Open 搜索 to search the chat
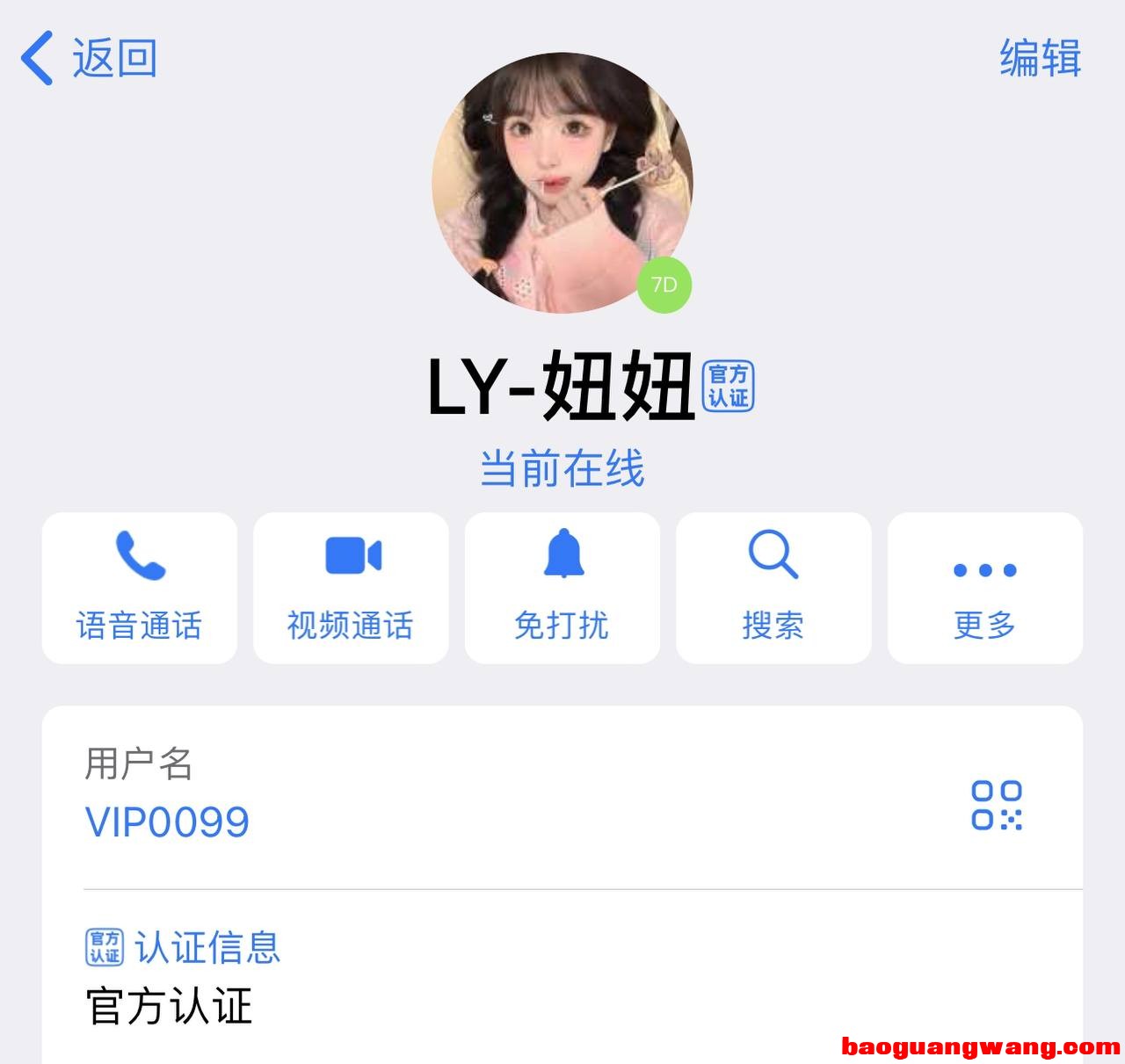 (x=773, y=588)
